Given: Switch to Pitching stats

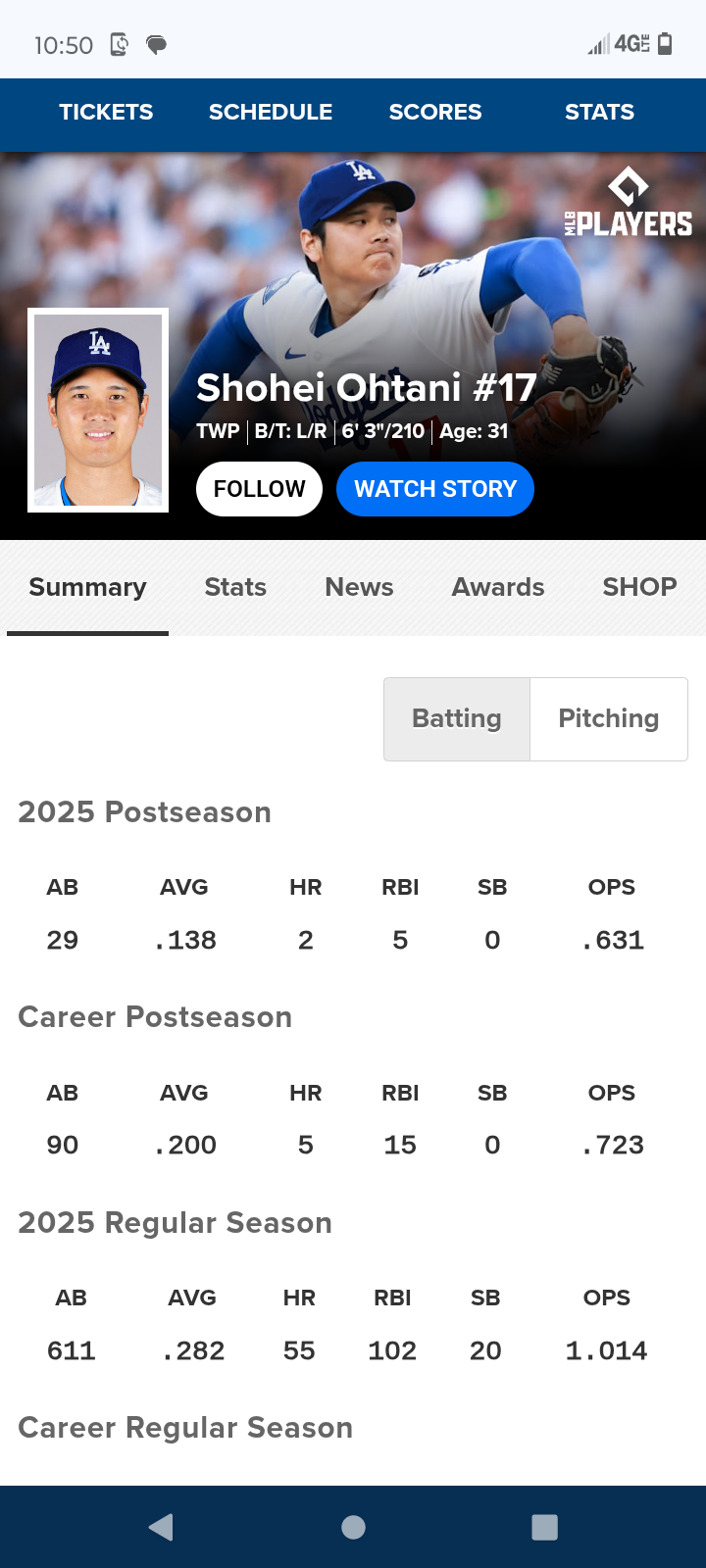Looking at the screenshot, I should (609, 719).
